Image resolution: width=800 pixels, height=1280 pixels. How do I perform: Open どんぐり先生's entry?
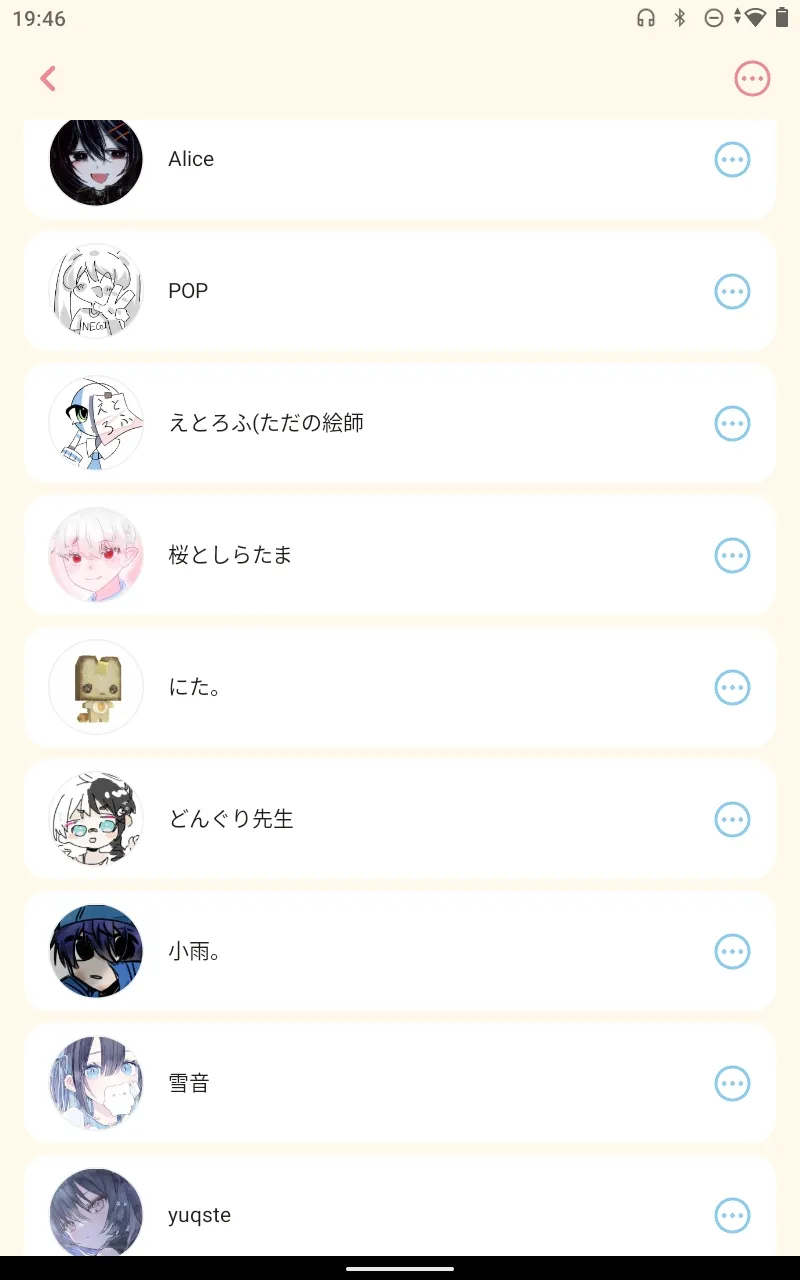pyautogui.click(x=400, y=819)
